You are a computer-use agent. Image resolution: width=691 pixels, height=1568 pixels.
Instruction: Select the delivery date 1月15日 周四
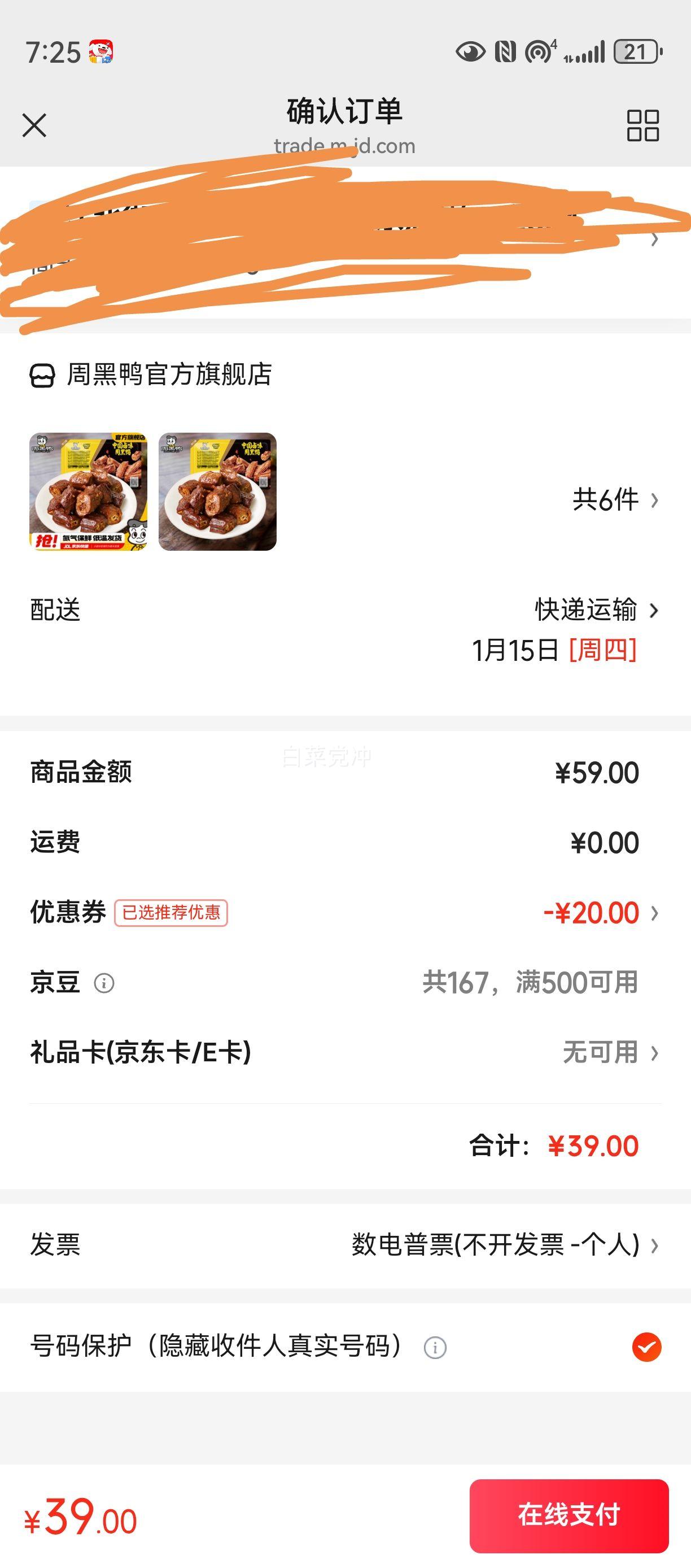[x=556, y=651]
